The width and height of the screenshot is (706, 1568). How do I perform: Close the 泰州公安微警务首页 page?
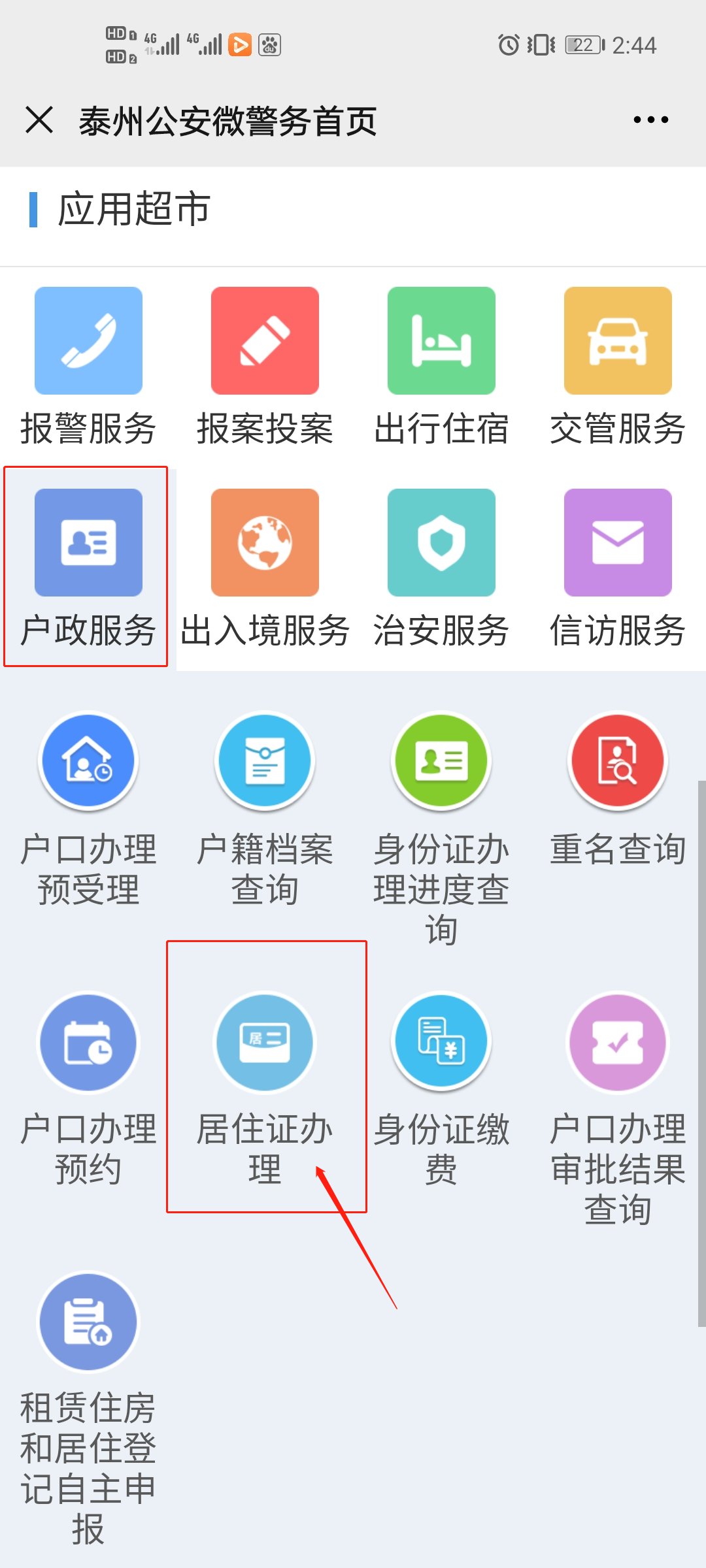pos(39,120)
